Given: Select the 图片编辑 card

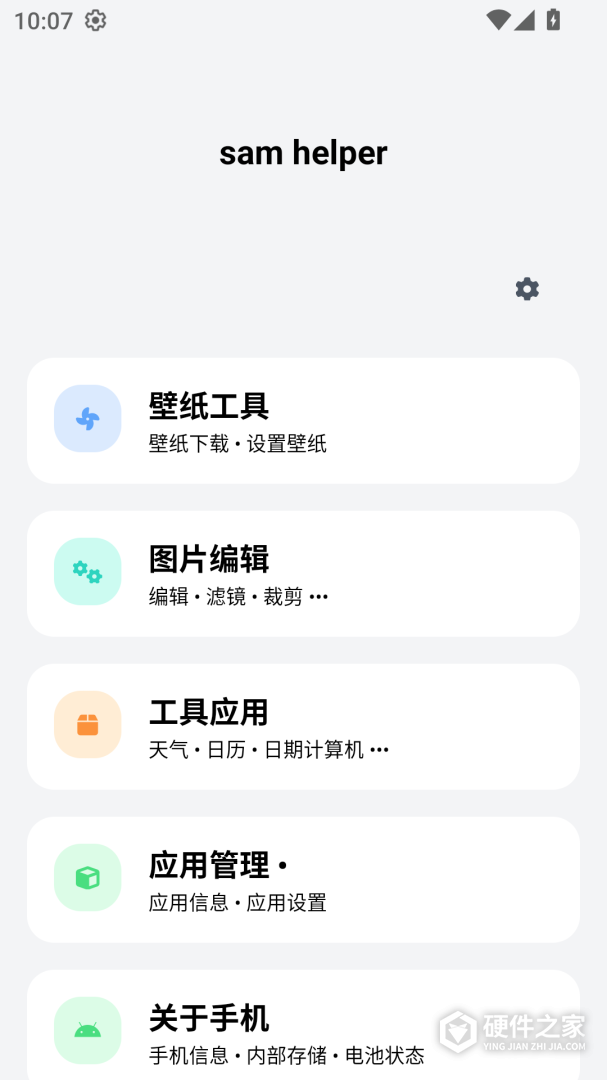Looking at the screenshot, I should (303, 574).
